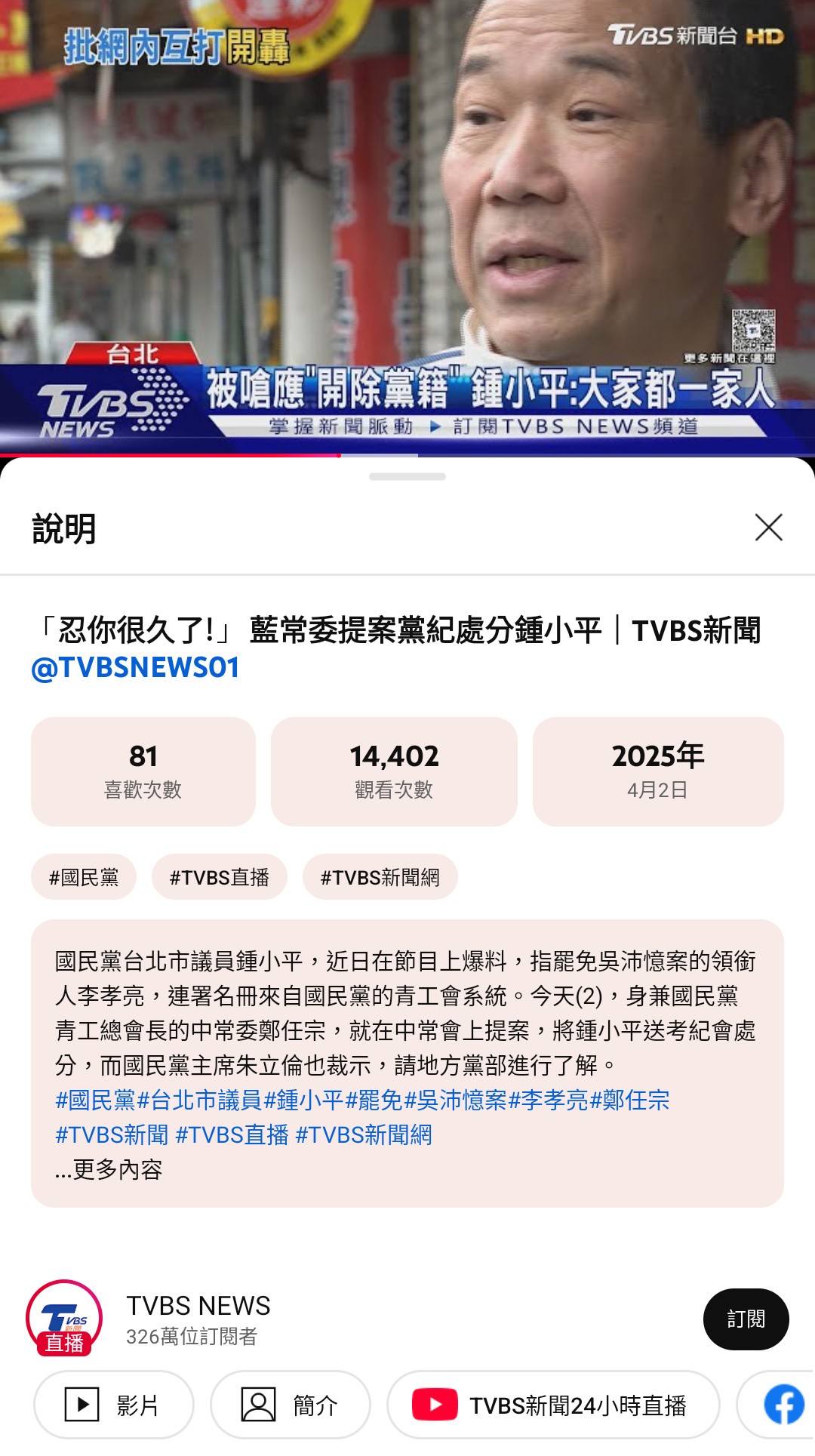This screenshot has width=815, height=1456.
Task: Tap the 影片 videos button
Action: 114,1405
